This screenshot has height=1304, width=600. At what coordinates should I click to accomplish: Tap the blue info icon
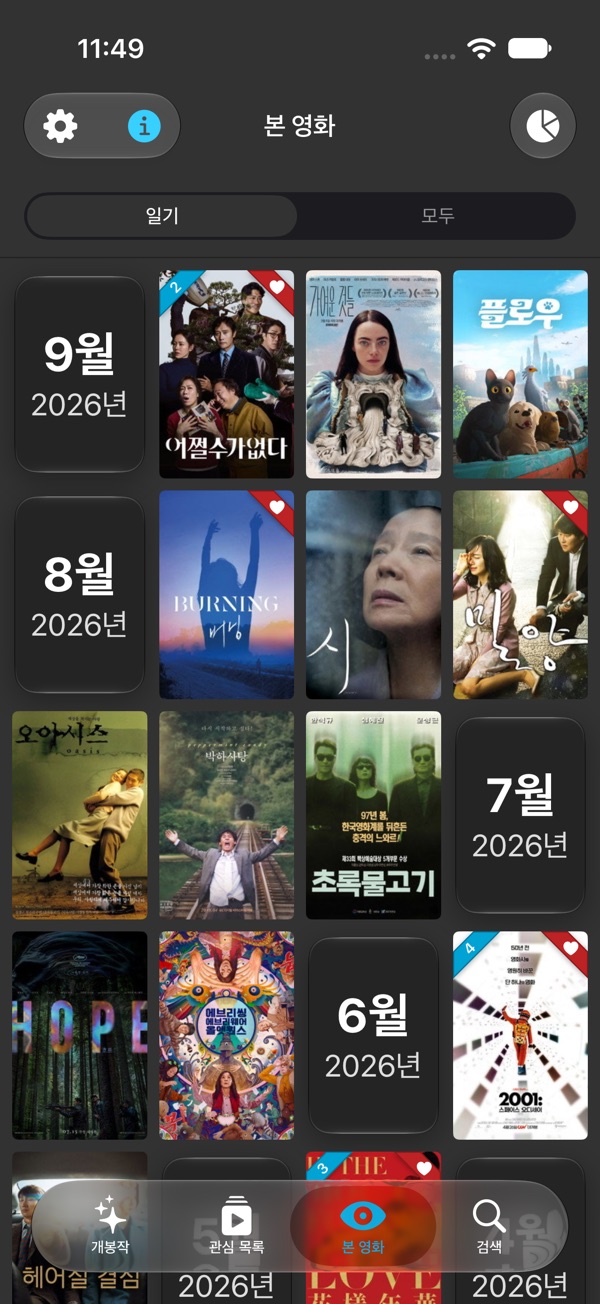[x=144, y=126]
